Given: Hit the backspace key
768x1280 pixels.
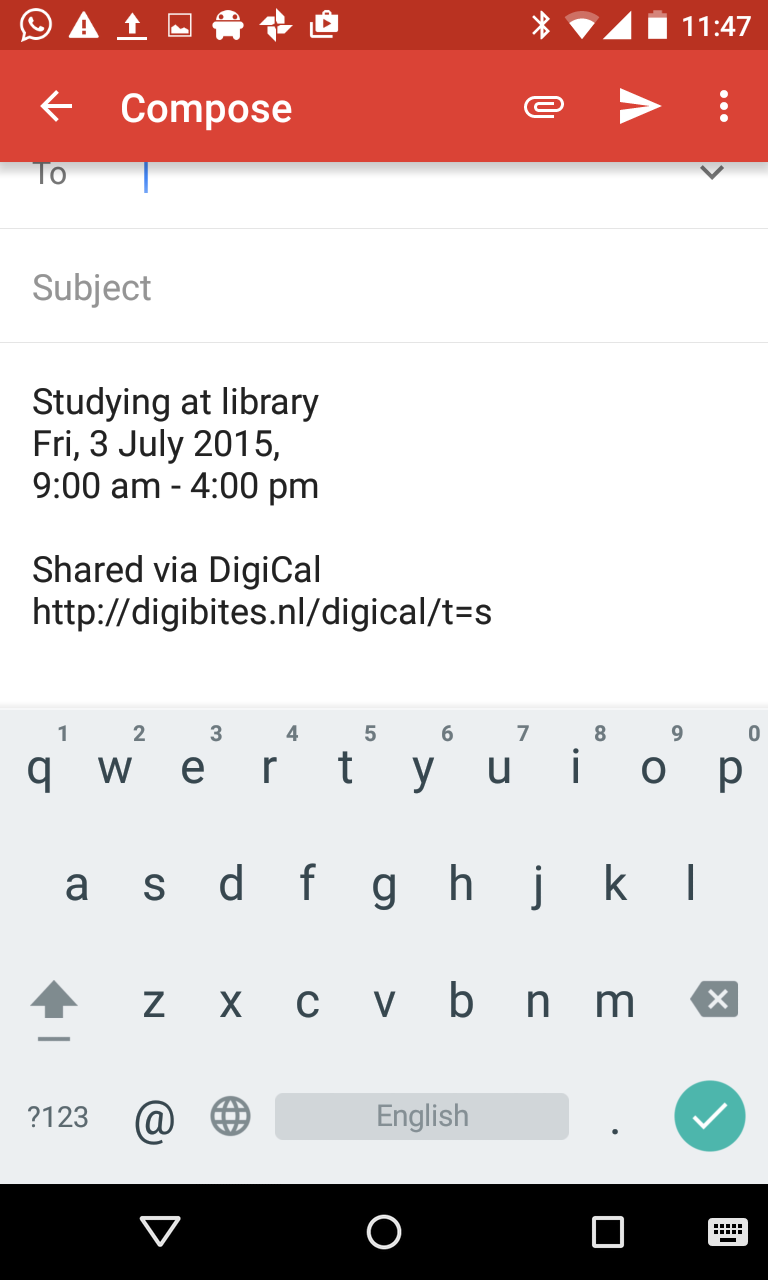Looking at the screenshot, I should pos(714,1000).
